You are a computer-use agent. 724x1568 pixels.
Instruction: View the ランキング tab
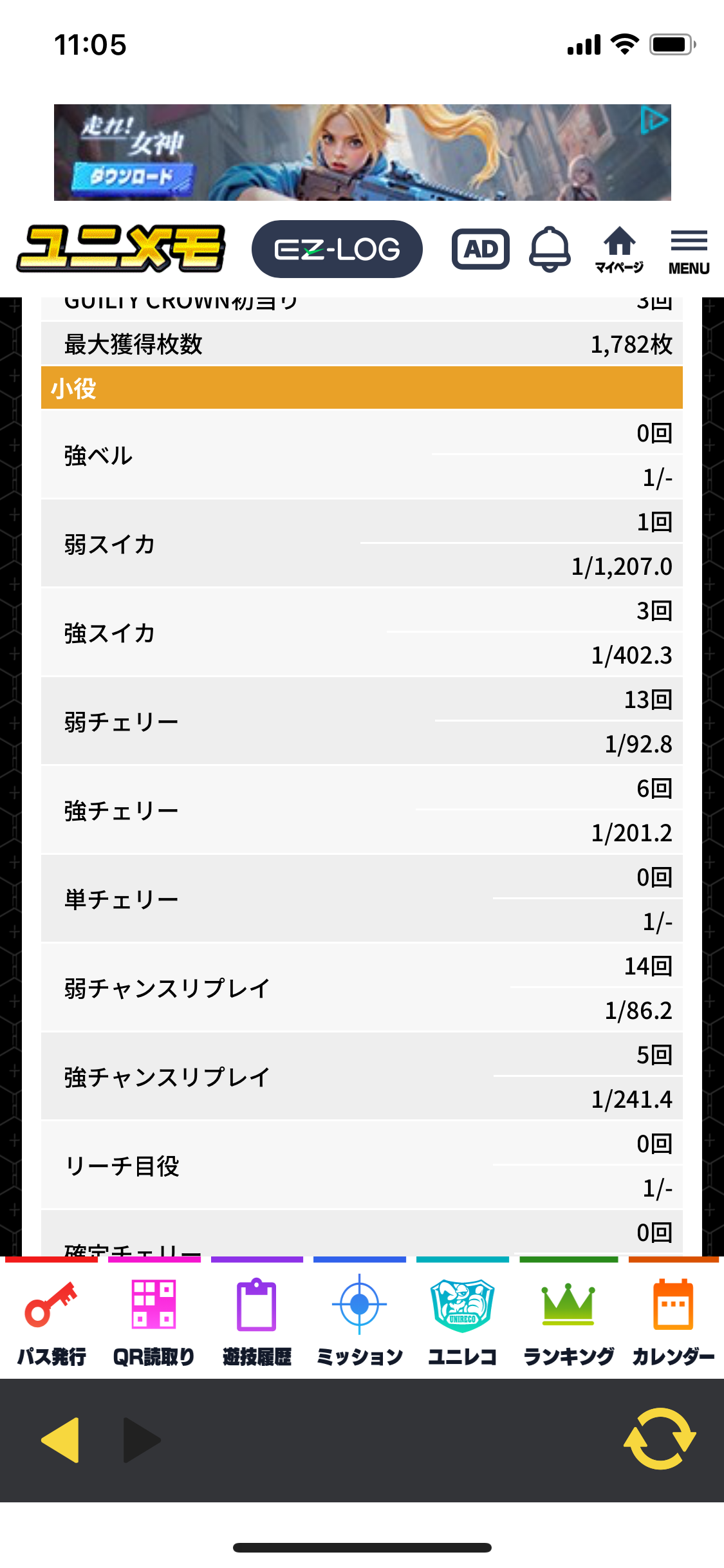point(568,1320)
